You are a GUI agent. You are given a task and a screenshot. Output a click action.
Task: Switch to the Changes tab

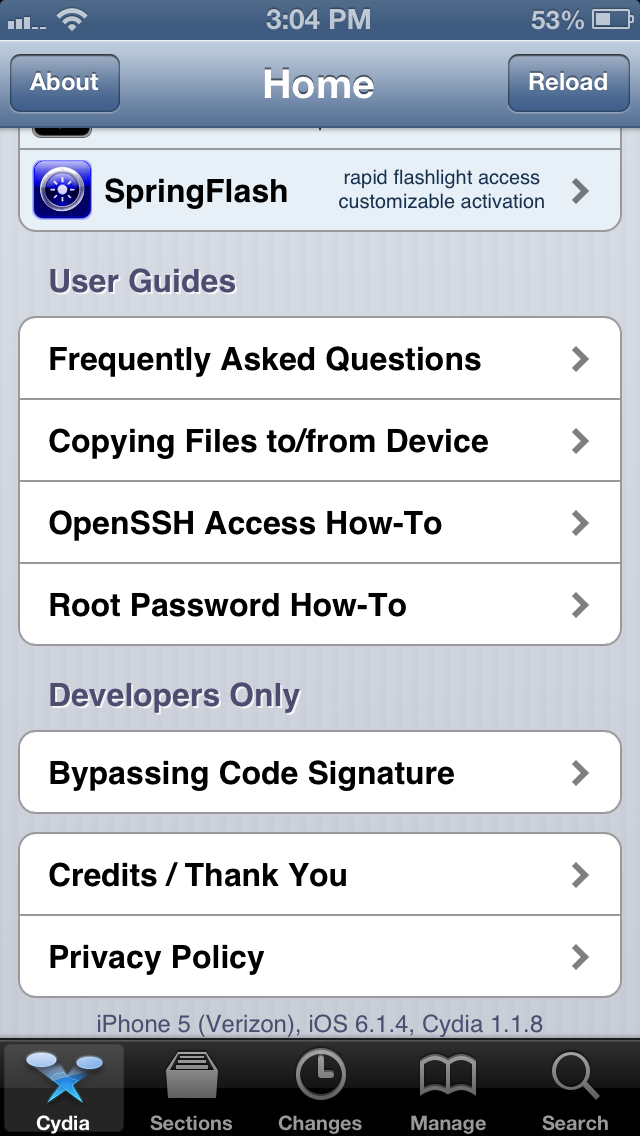click(320, 1089)
